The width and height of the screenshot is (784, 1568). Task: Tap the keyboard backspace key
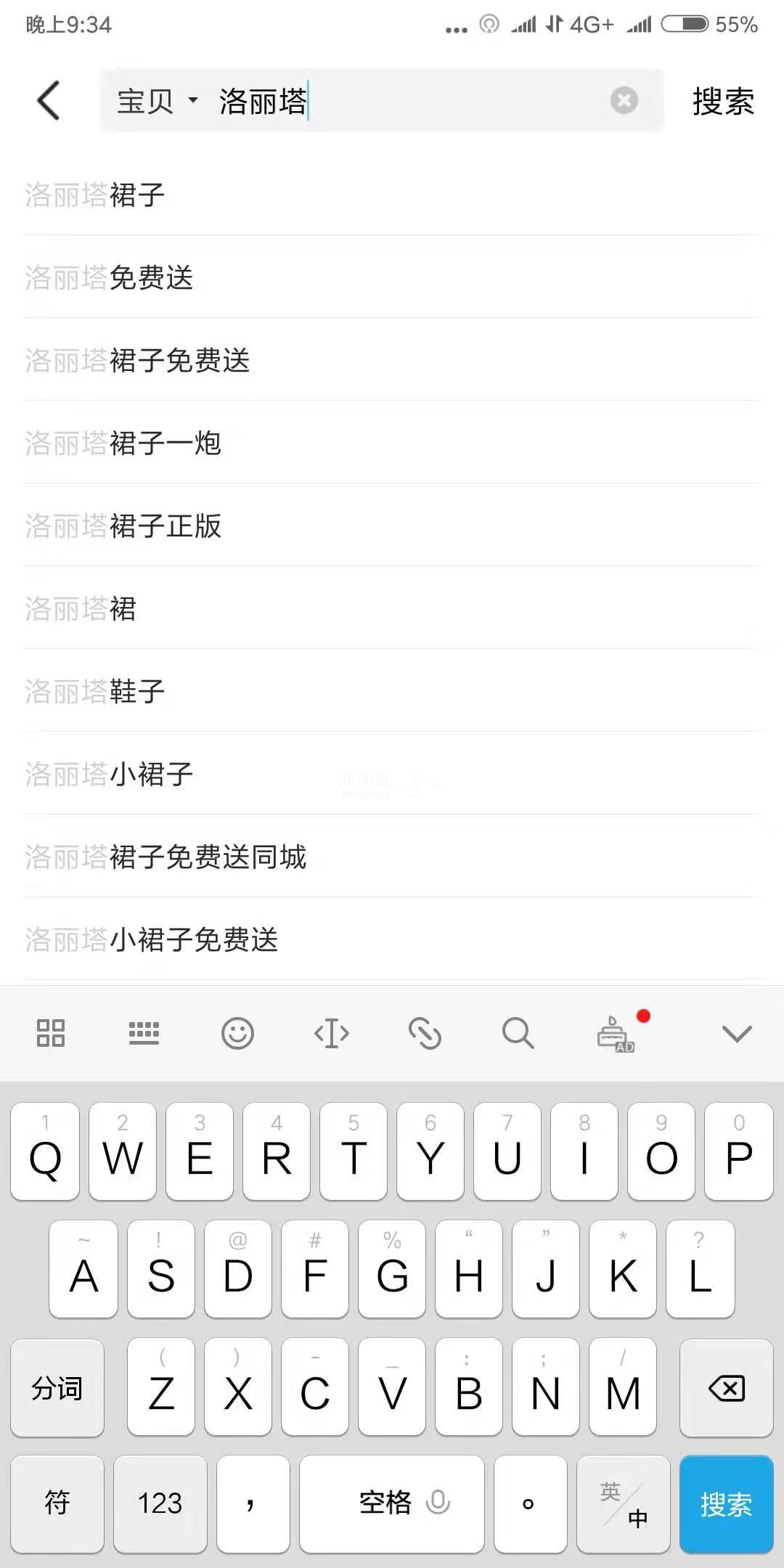(x=726, y=1388)
